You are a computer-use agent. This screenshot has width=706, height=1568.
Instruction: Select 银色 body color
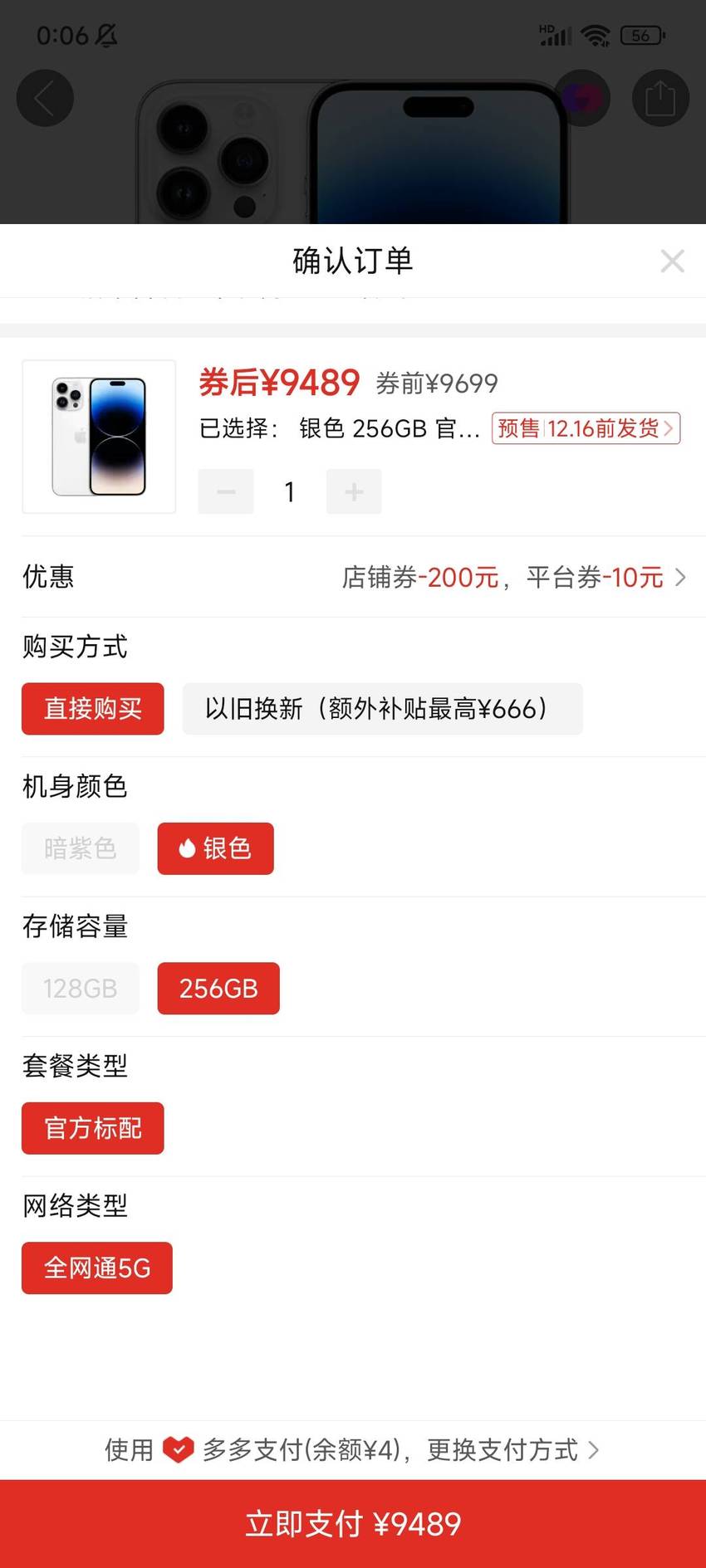[216, 848]
